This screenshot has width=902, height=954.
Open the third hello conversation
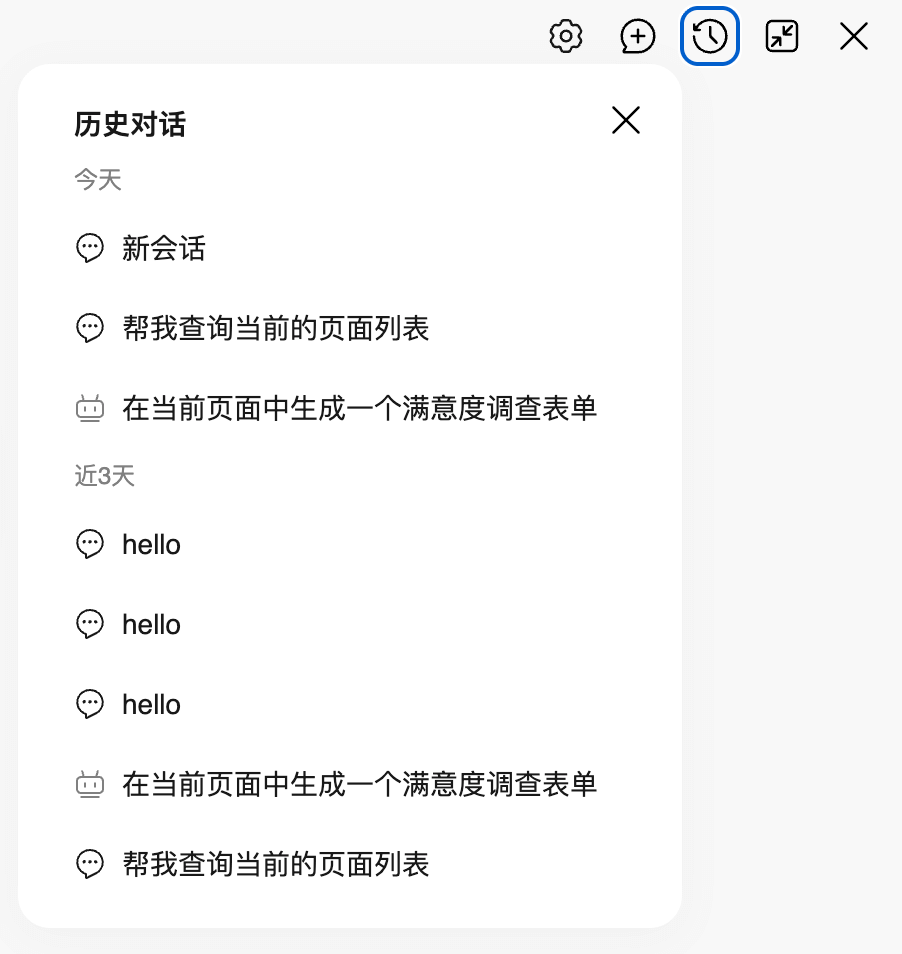click(151, 704)
